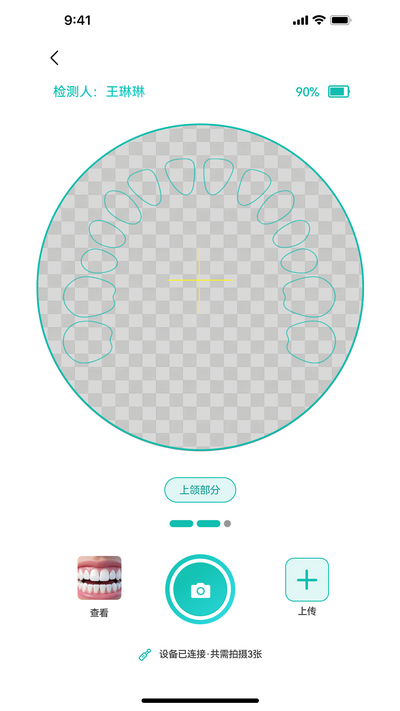
Task: Tap the third gray page indicator dot
Action: (x=227, y=524)
